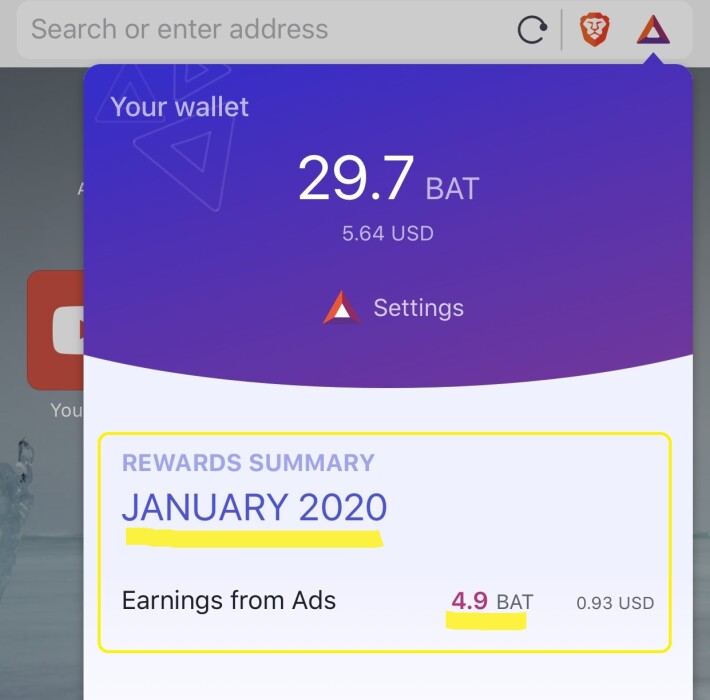
Task: Reload the page with the refresh icon
Action: coord(532,31)
